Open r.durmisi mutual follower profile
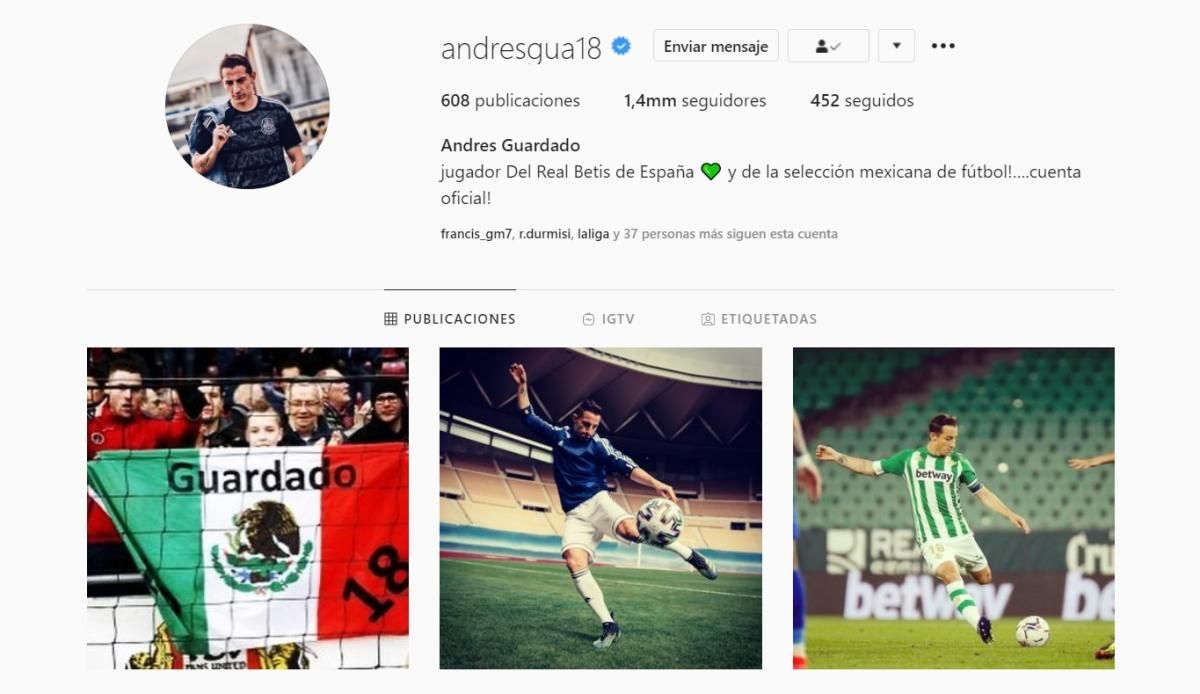Viewport: 1200px width, 694px height. (x=545, y=234)
